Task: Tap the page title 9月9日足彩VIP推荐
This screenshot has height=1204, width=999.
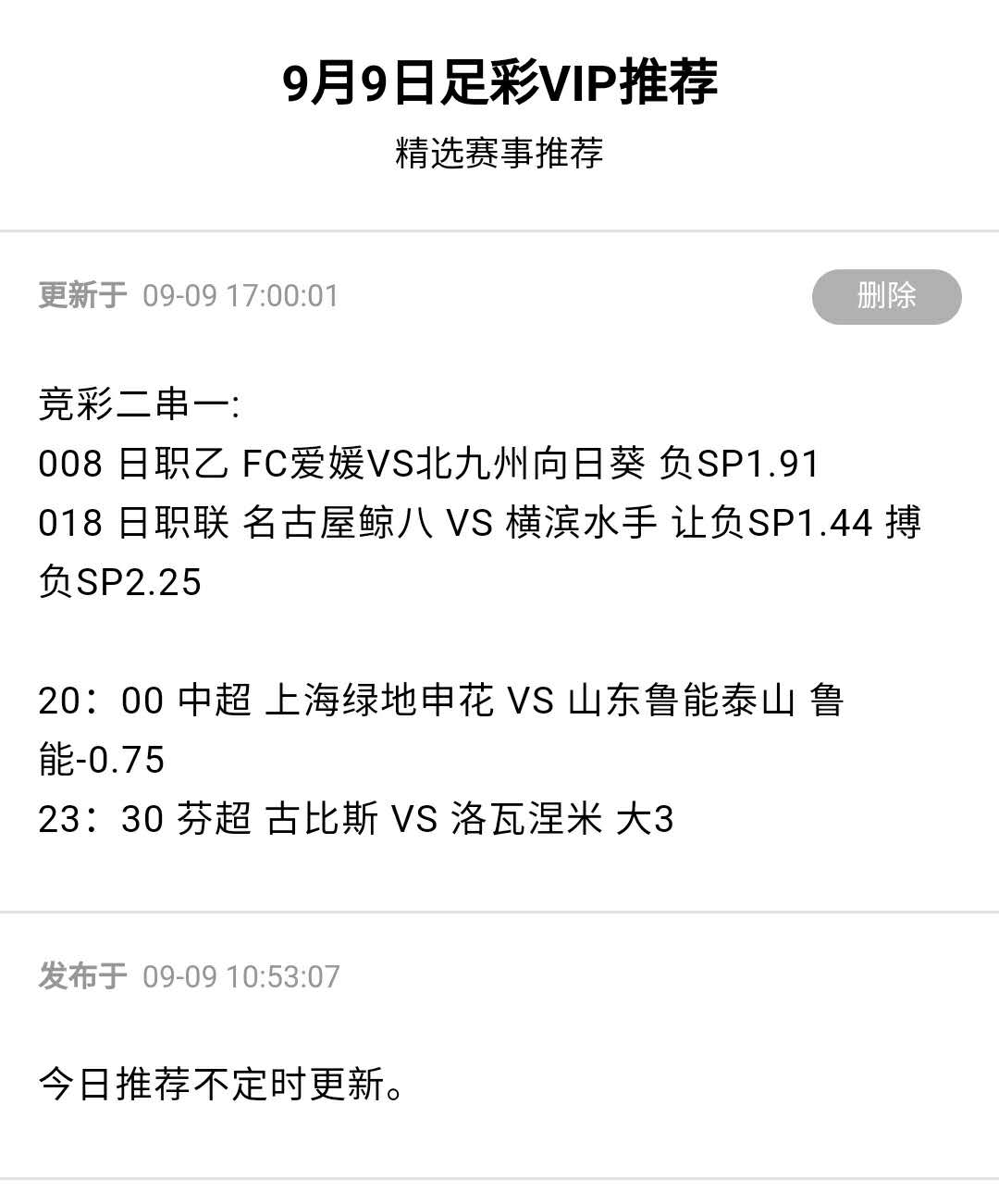Action: click(499, 83)
